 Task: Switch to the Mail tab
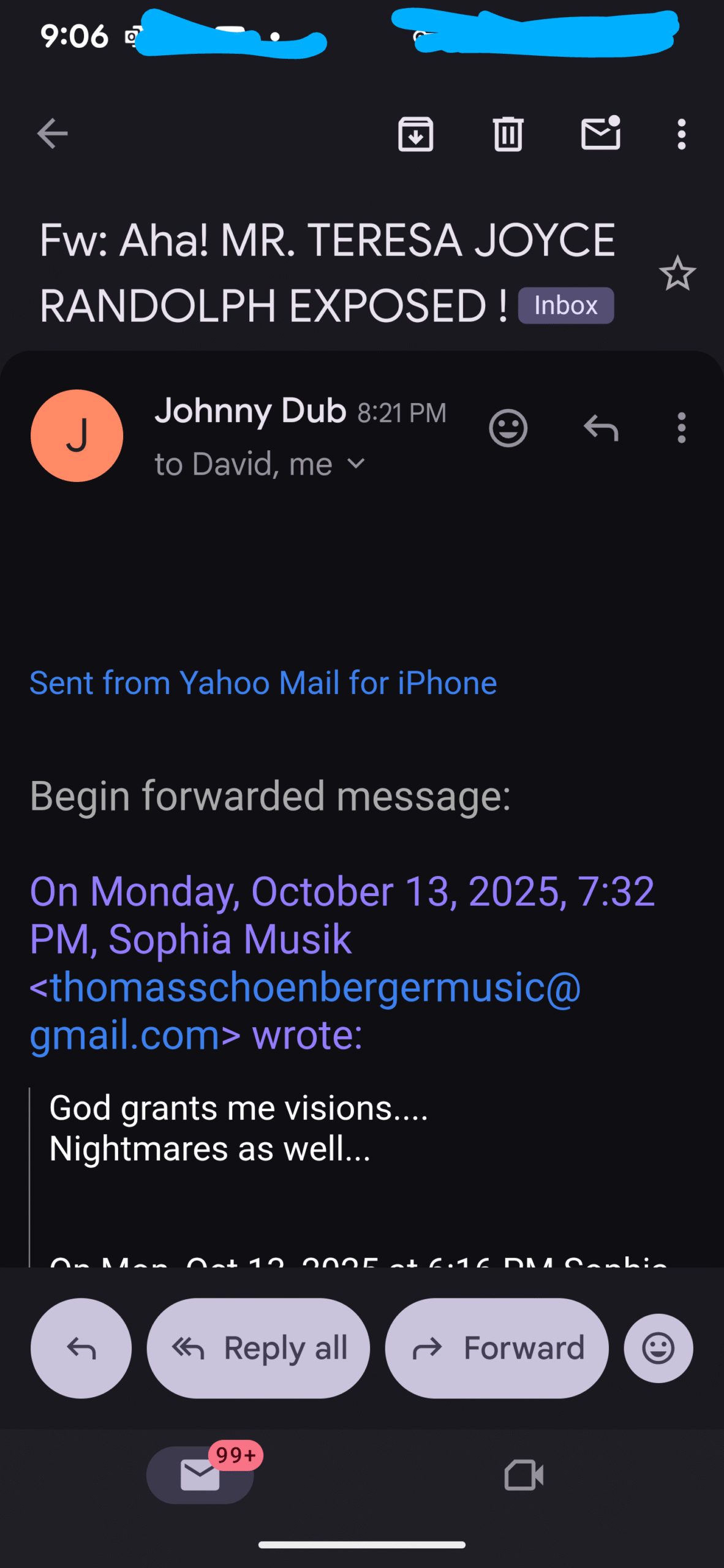(200, 1475)
